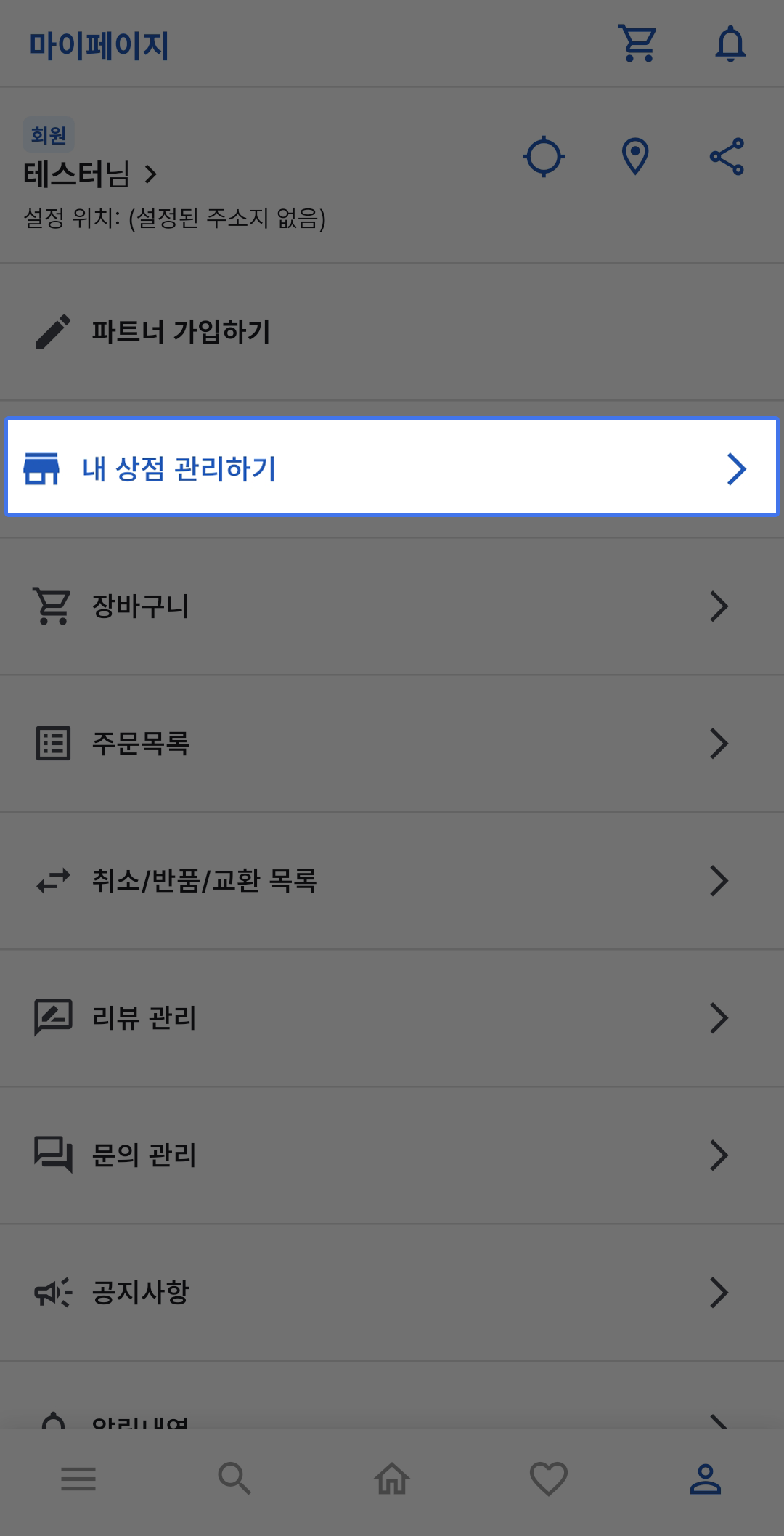Open the location pin icon
The height and width of the screenshot is (1536, 784).
click(635, 156)
